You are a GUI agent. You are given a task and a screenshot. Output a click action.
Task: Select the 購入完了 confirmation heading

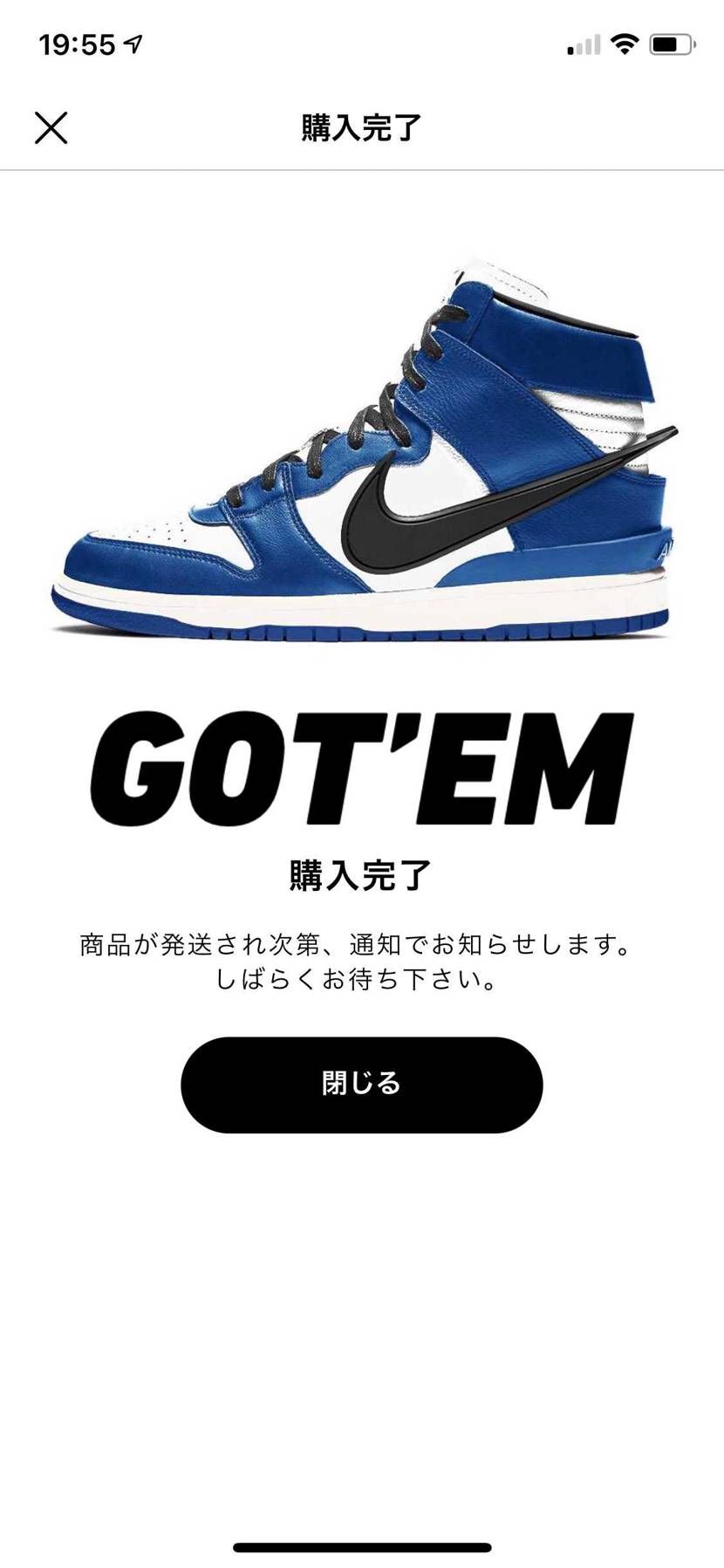[360, 872]
